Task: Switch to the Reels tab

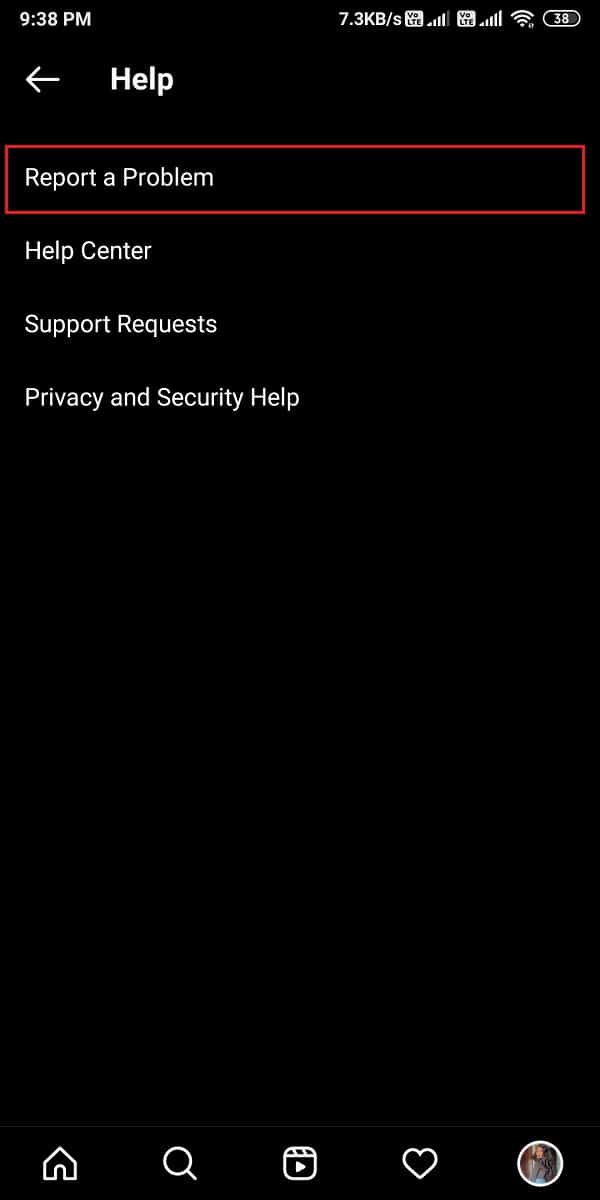Action: (300, 1164)
